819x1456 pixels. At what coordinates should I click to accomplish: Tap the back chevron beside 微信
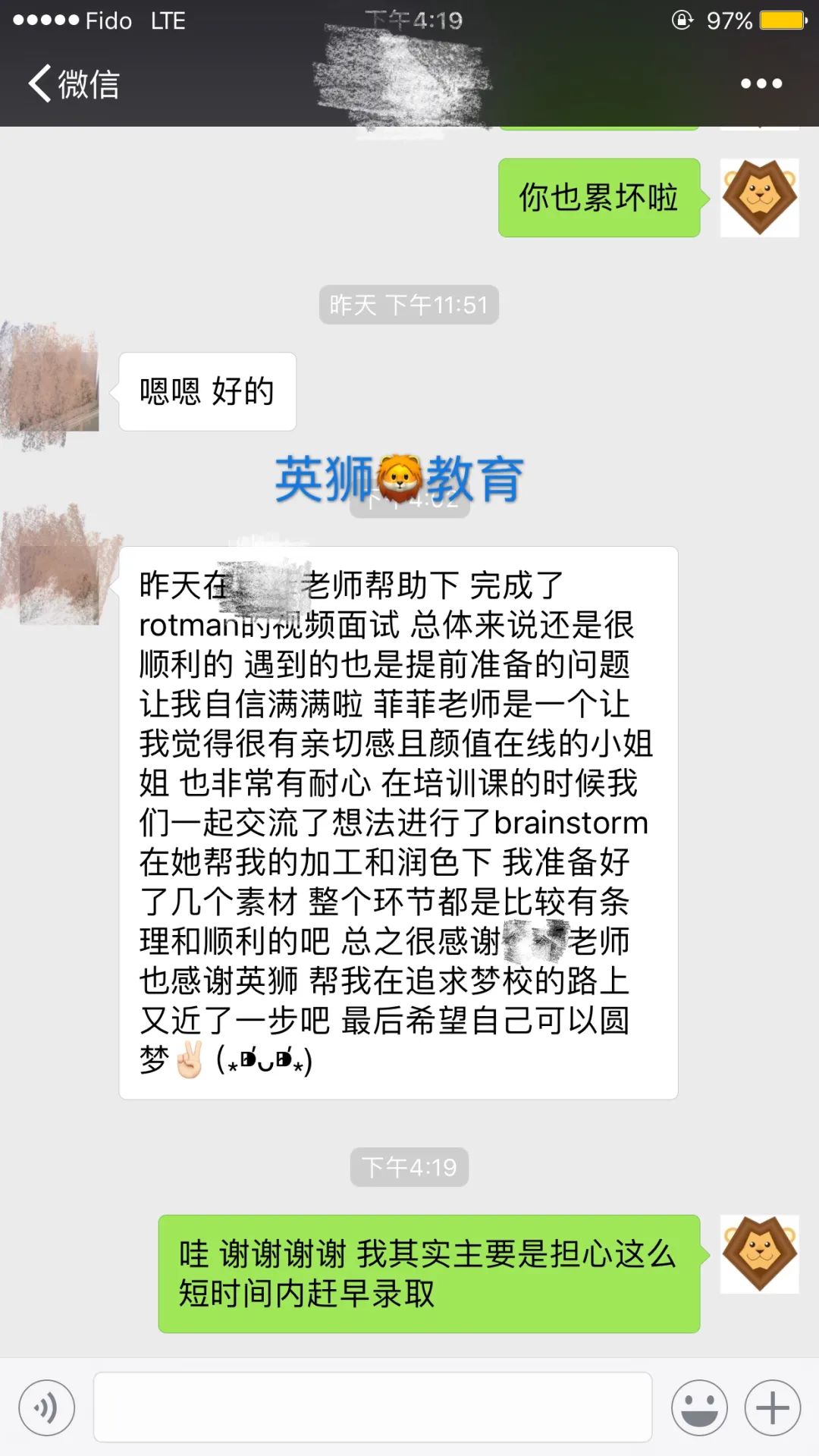click(x=38, y=85)
